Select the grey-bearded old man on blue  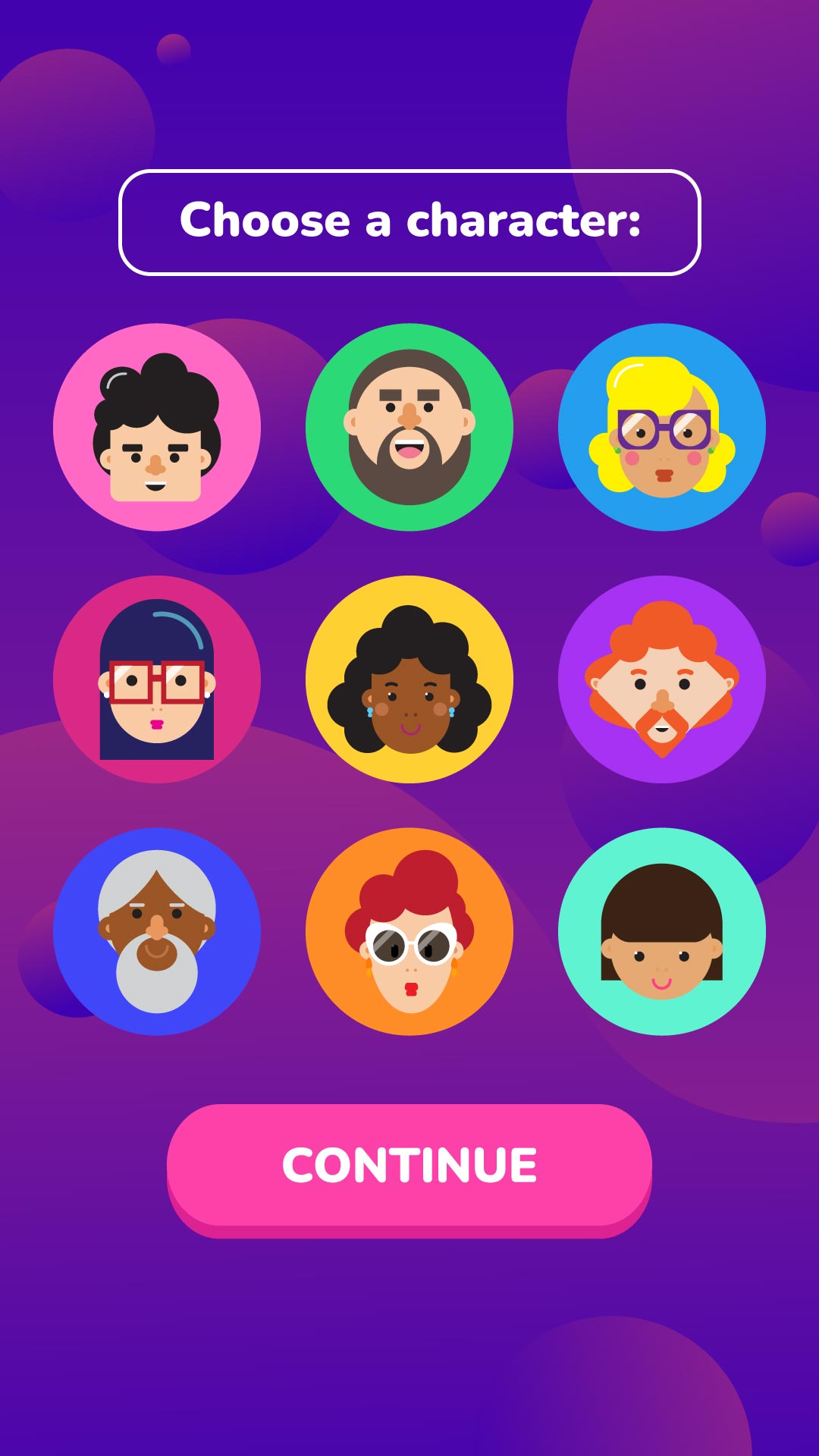(x=157, y=931)
